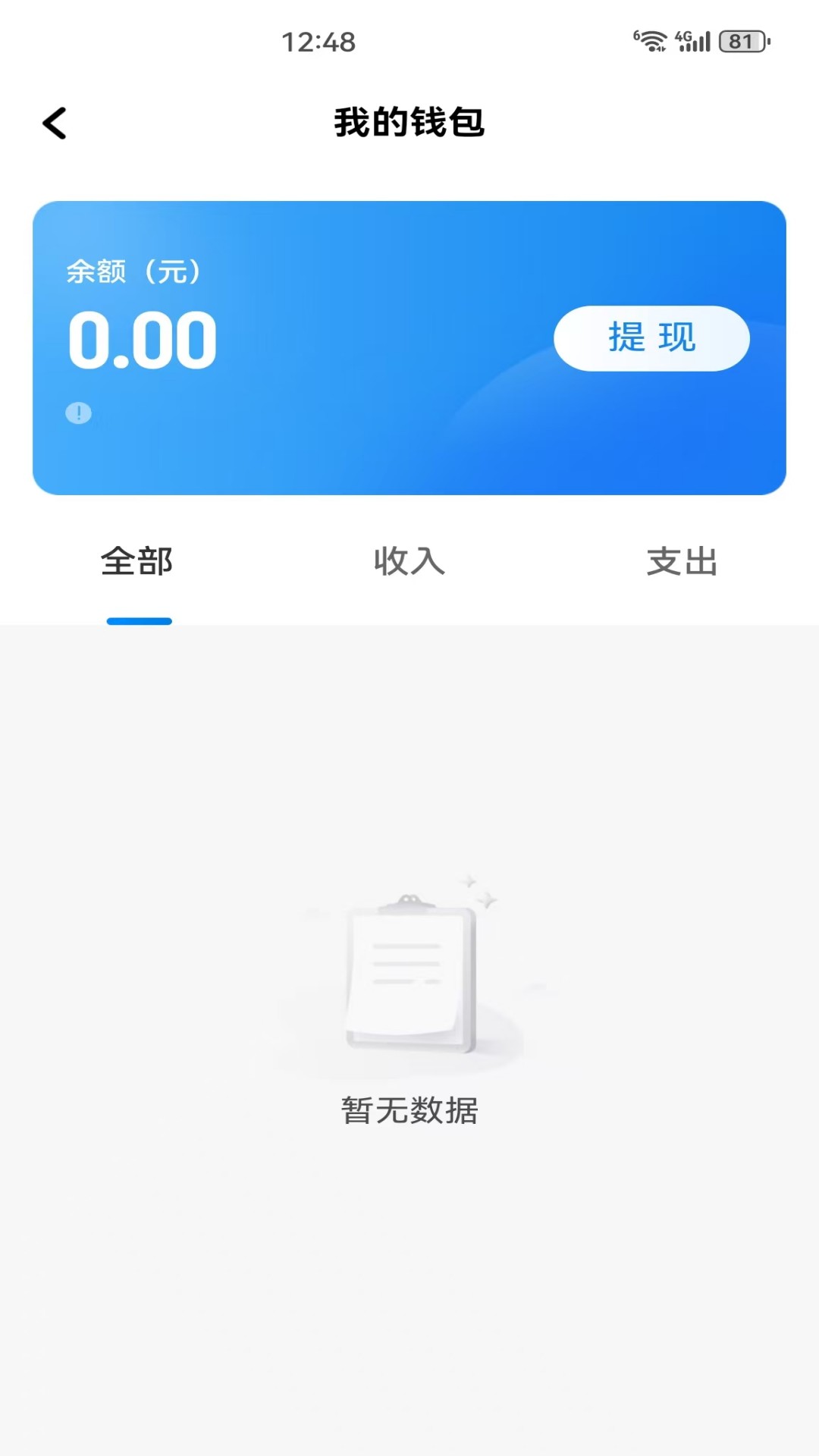This screenshot has width=819, height=1456.
Task: Click the blue underline beneath 全部
Action: pos(140,620)
